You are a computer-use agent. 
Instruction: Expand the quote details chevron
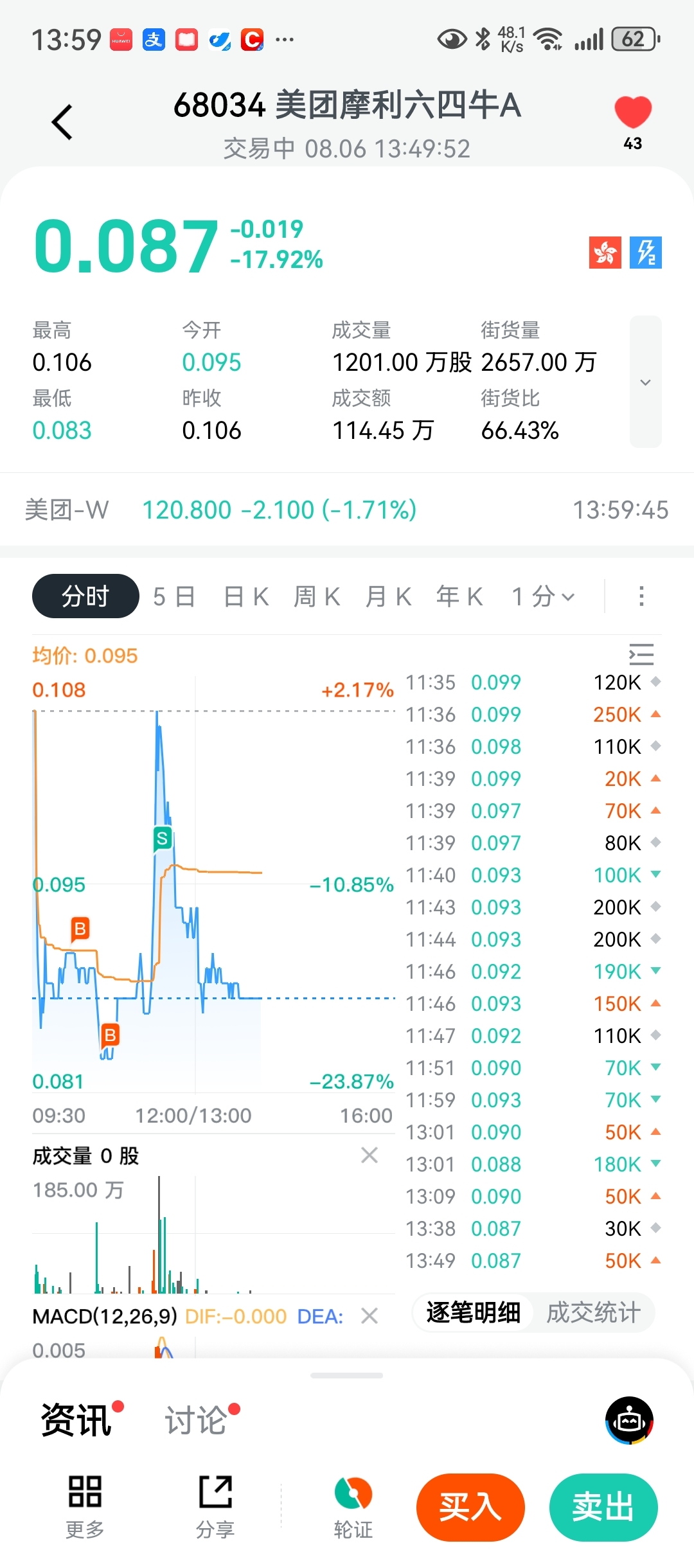coord(646,382)
